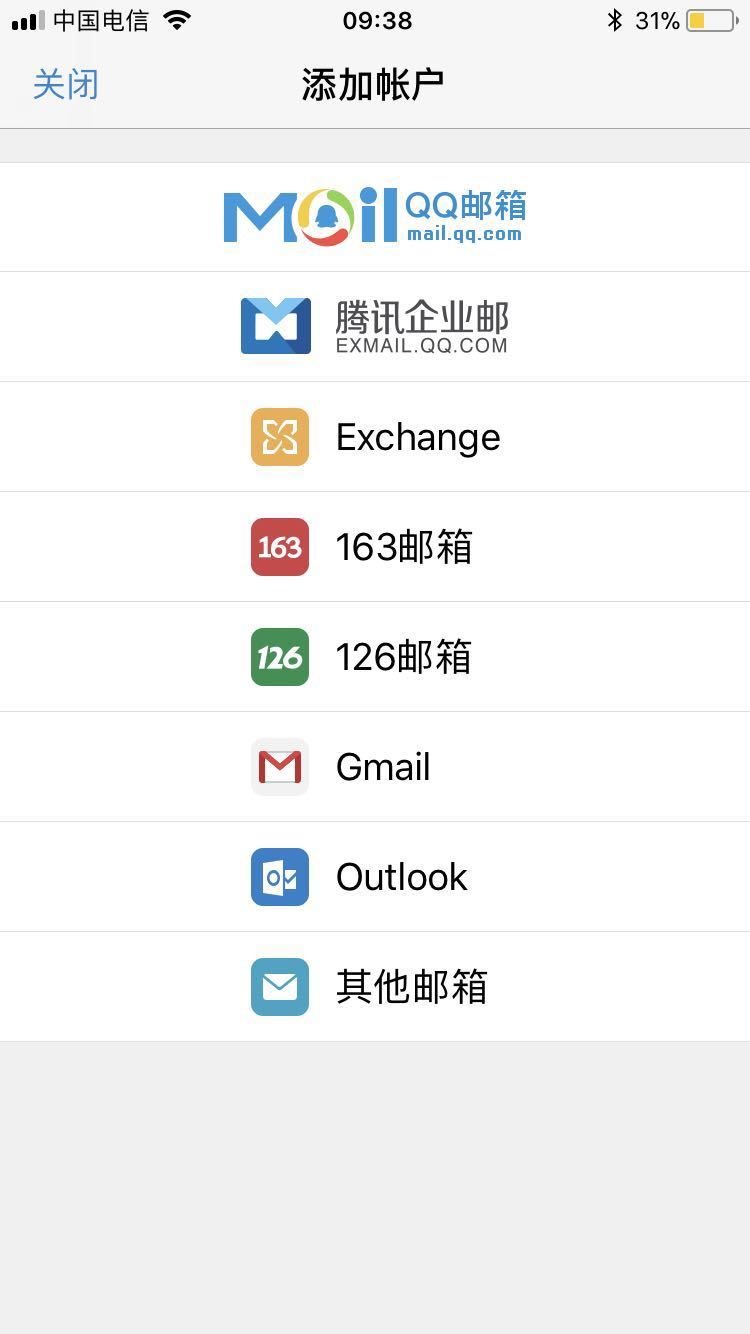Open the Gmail account option
Screen dimensions: 750x1334
point(383,767)
